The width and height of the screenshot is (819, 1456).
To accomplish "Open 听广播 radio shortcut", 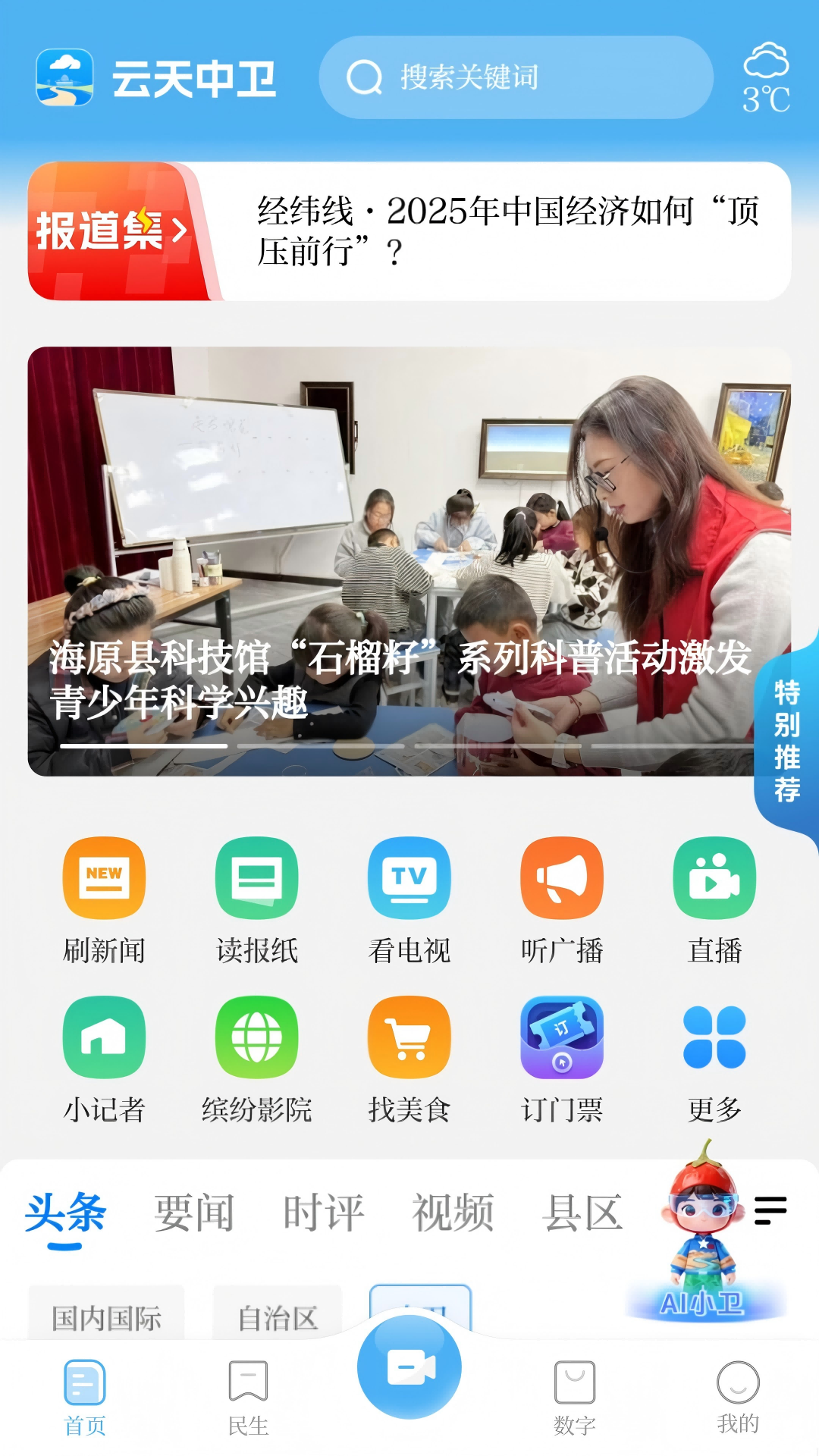I will tap(562, 900).
